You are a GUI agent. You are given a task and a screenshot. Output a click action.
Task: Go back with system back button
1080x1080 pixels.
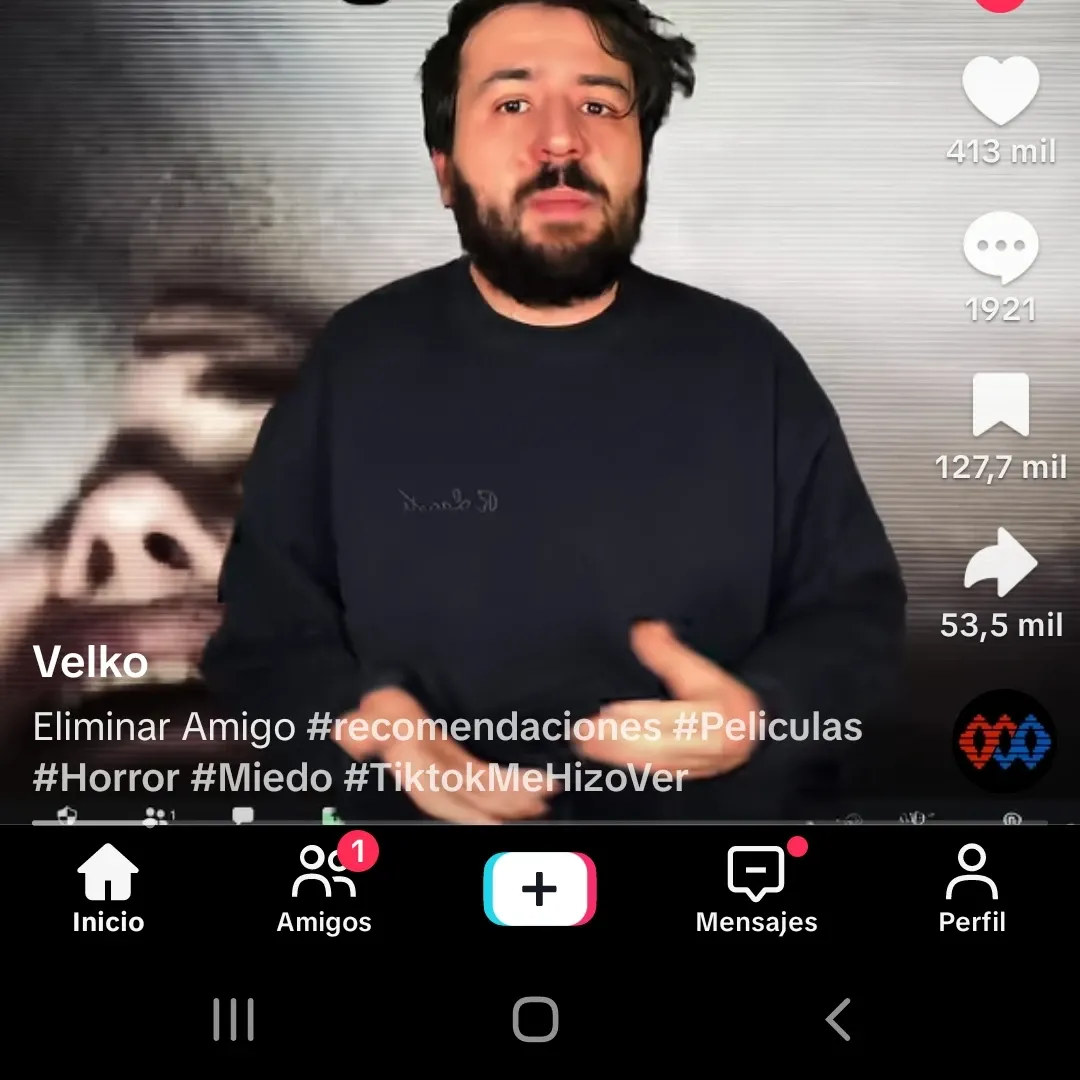(838, 1020)
